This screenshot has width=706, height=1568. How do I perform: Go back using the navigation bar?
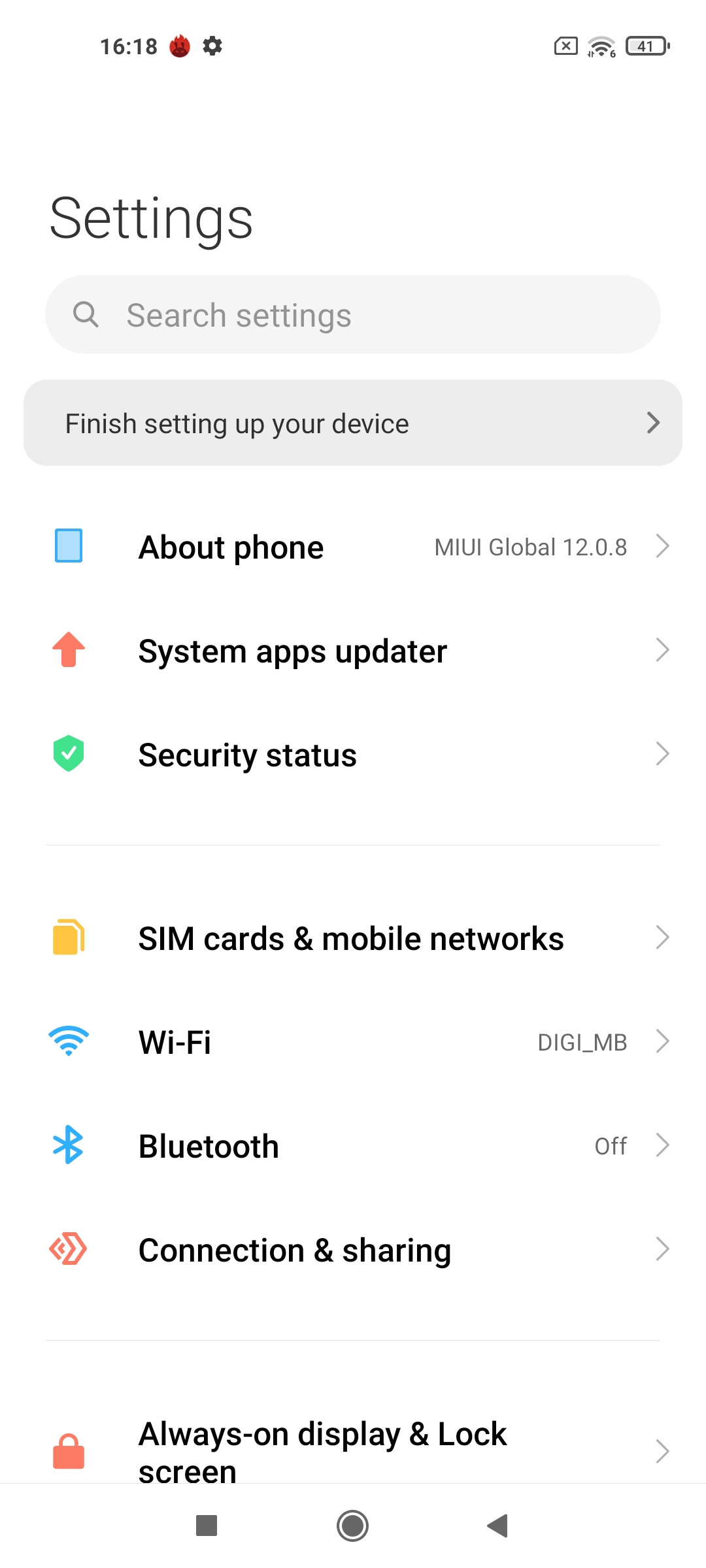pyautogui.click(x=498, y=1526)
